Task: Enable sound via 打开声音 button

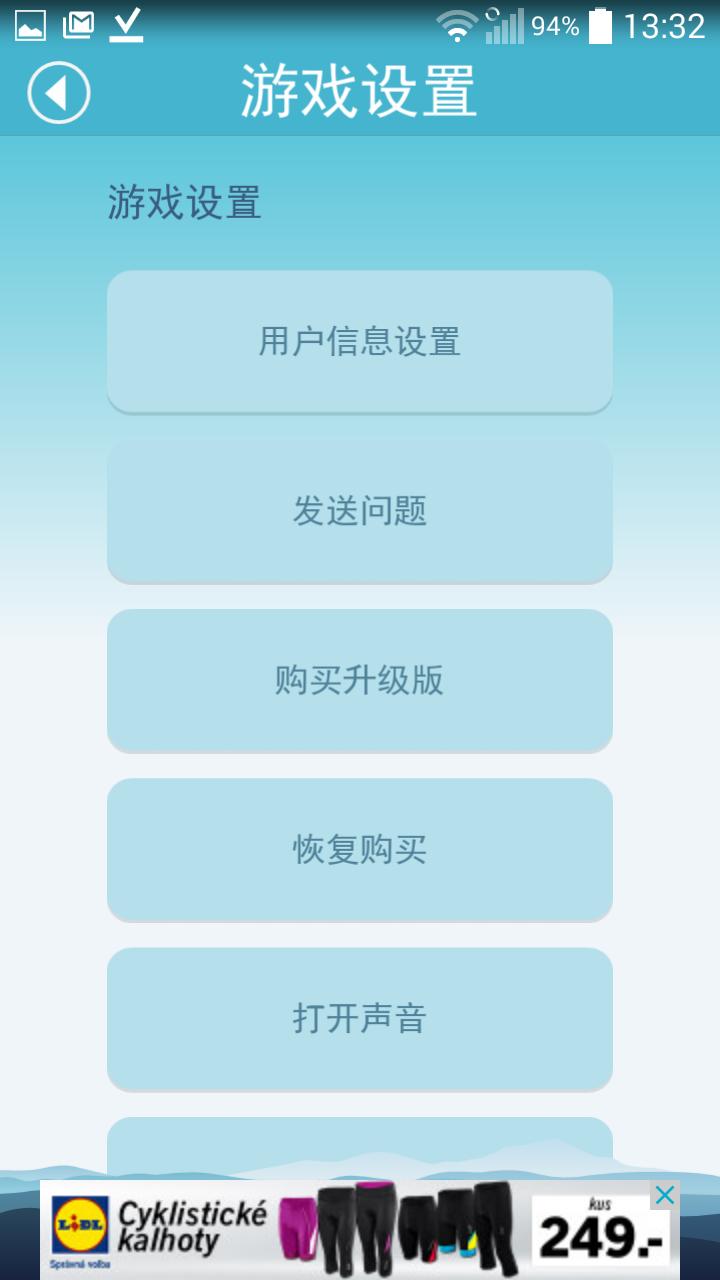Action: coord(360,1018)
